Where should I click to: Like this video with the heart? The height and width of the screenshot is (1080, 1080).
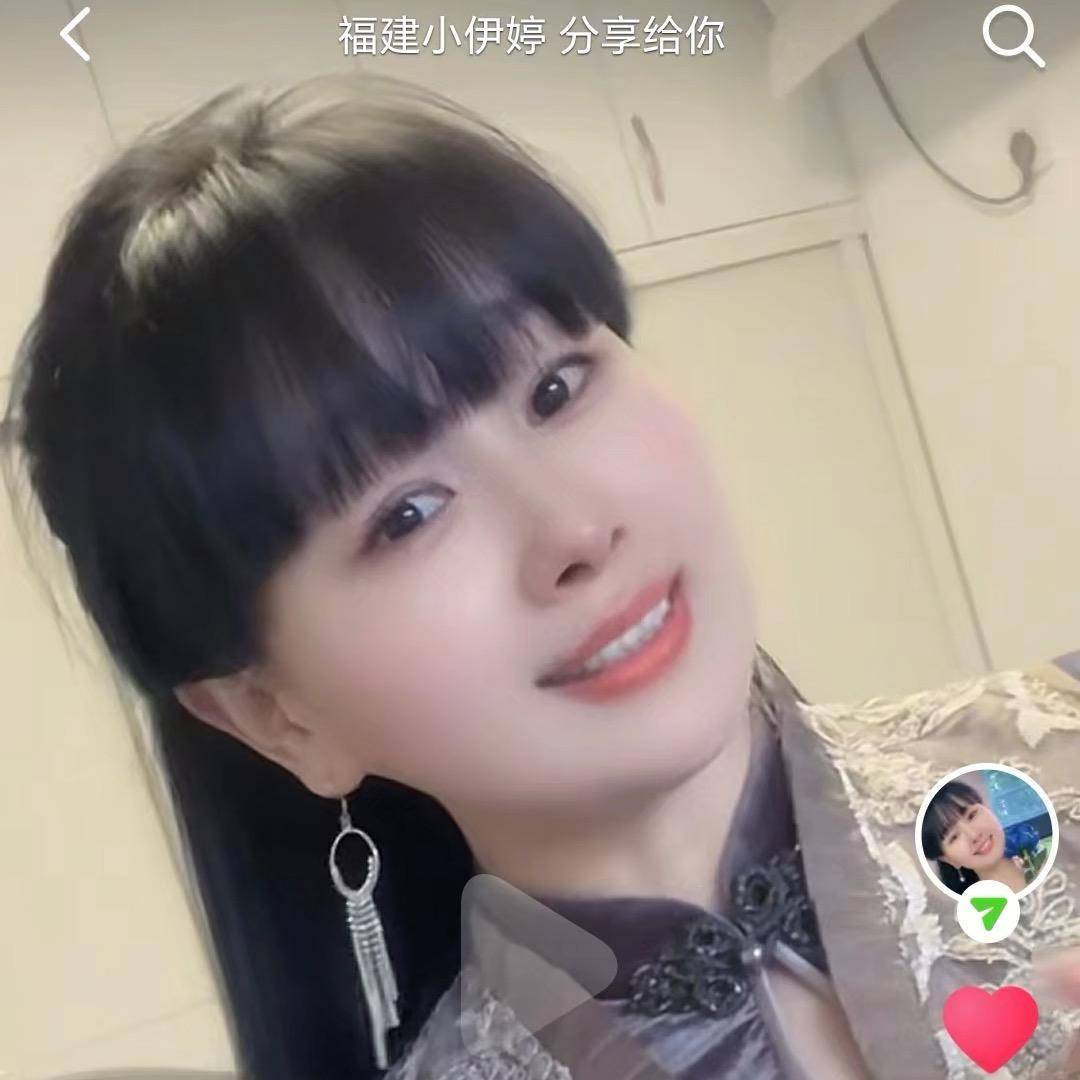[990, 1027]
